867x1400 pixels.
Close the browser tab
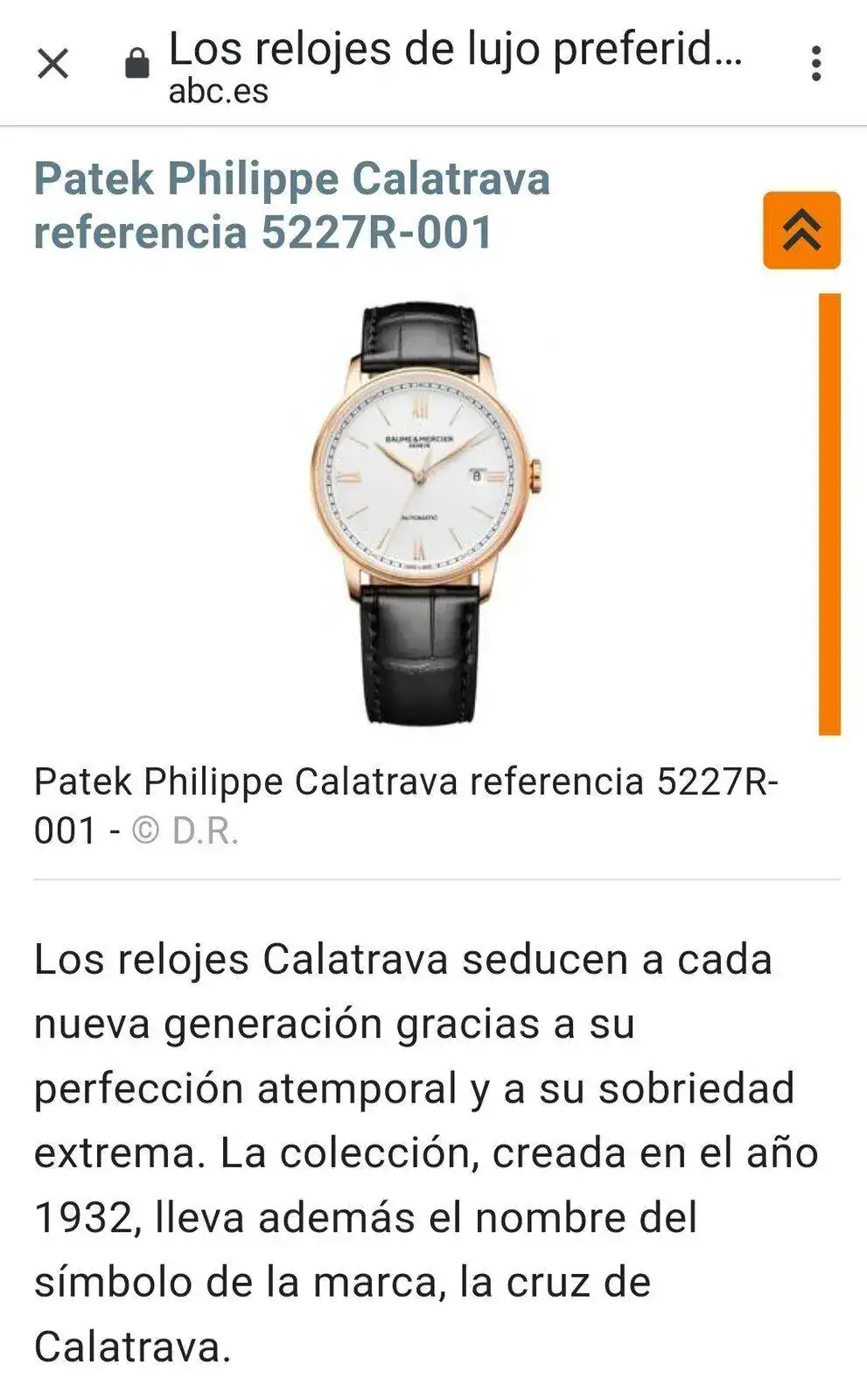tap(53, 64)
